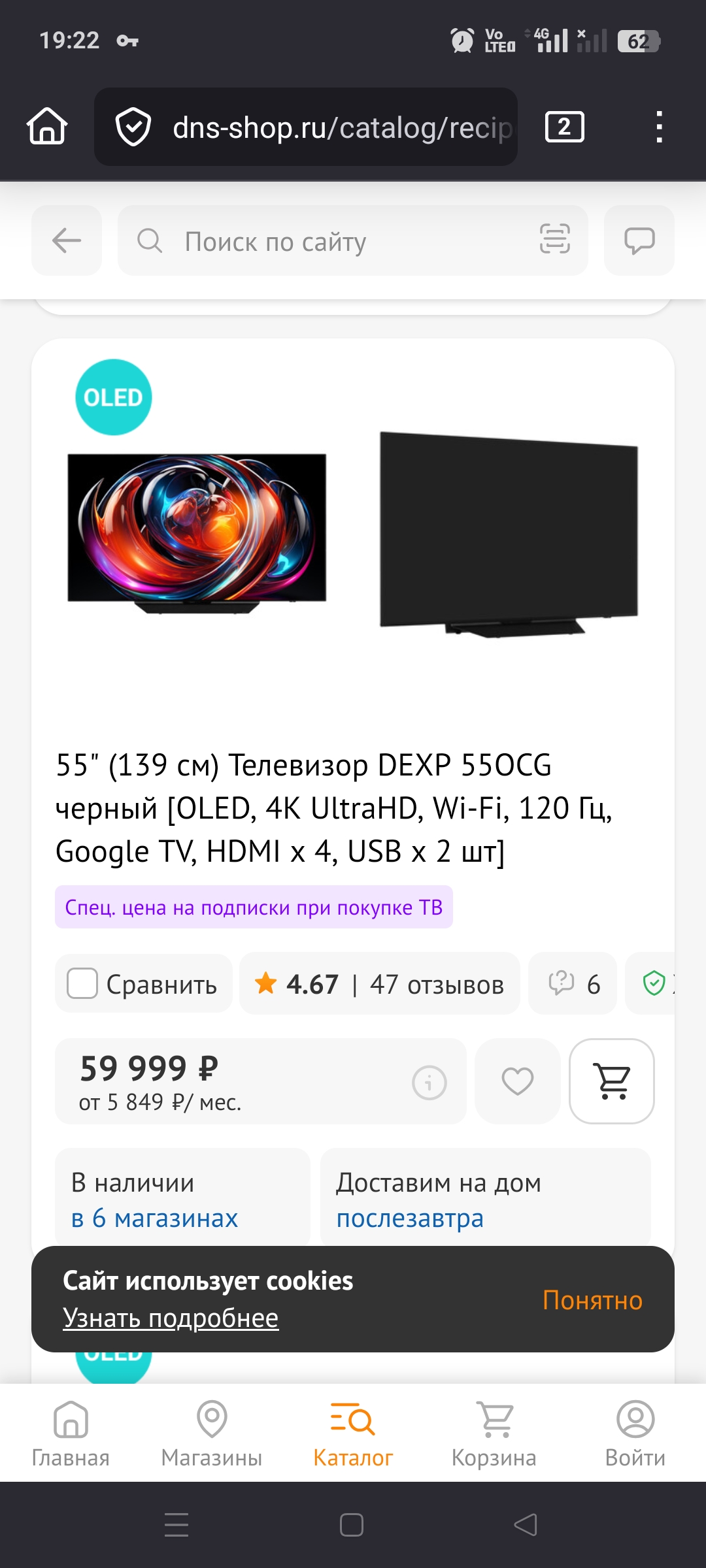Image resolution: width=706 pixels, height=1568 pixels.
Task: Tap the dns-shop.ru address bar
Action: [x=314, y=127]
